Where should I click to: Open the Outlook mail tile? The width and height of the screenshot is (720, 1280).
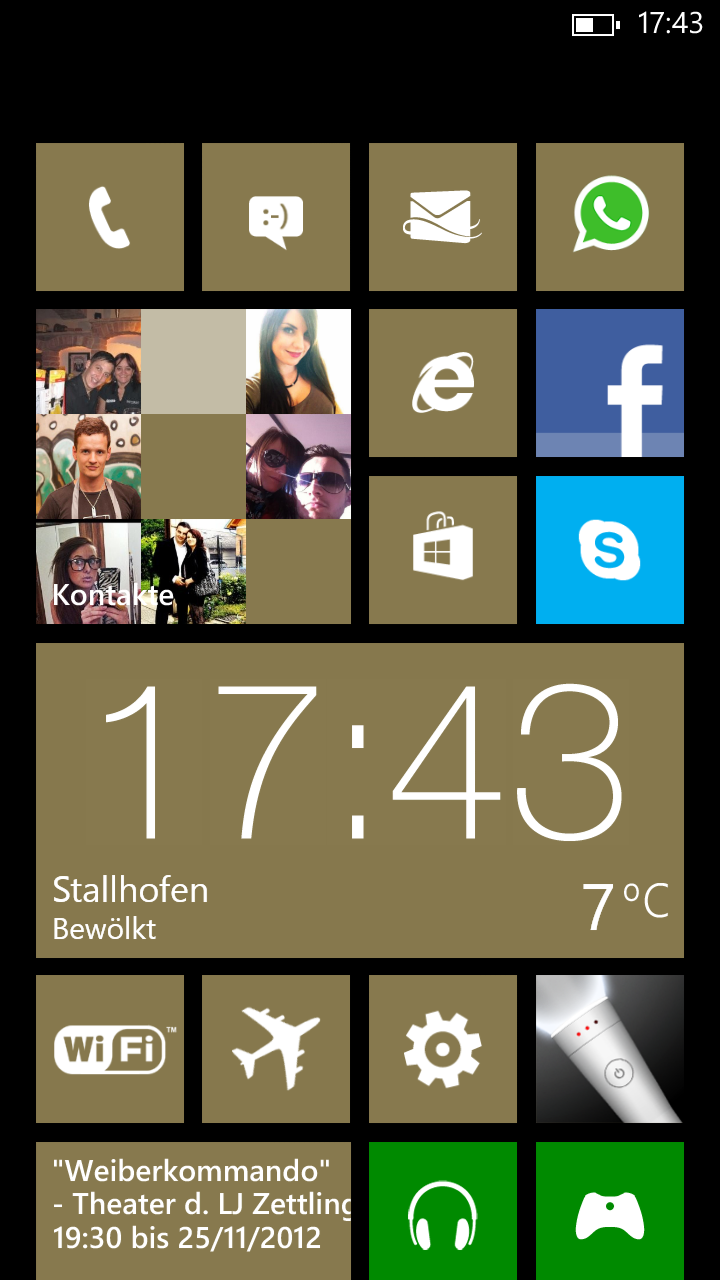point(443,217)
